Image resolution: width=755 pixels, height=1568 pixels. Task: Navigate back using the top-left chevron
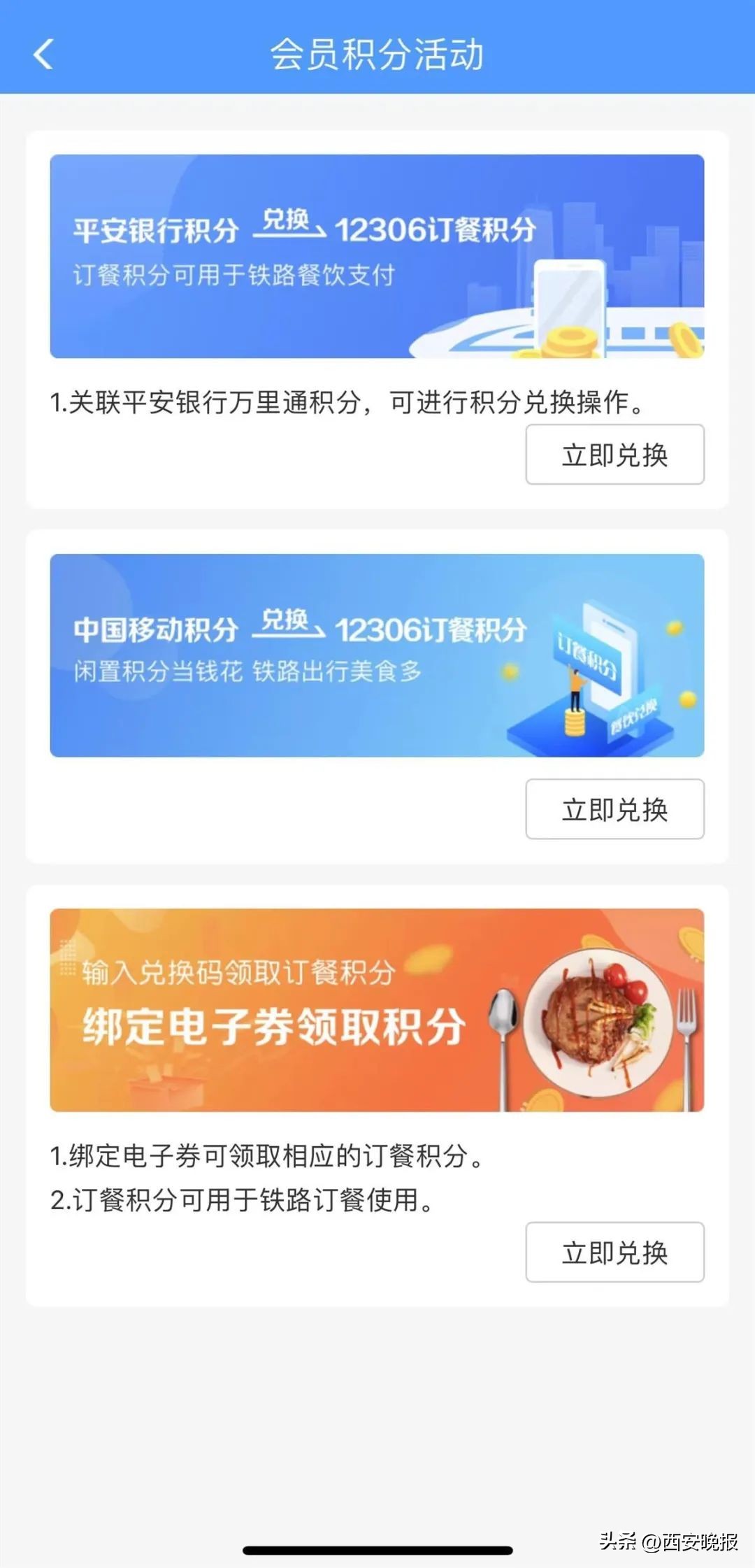(x=43, y=56)
